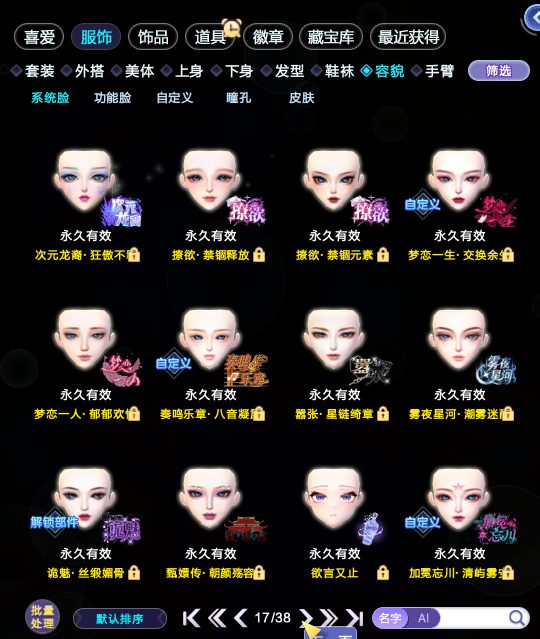Screen dimensions: 540x639
Task: Open the 藏宝库 tab
Action: (331, 37)
